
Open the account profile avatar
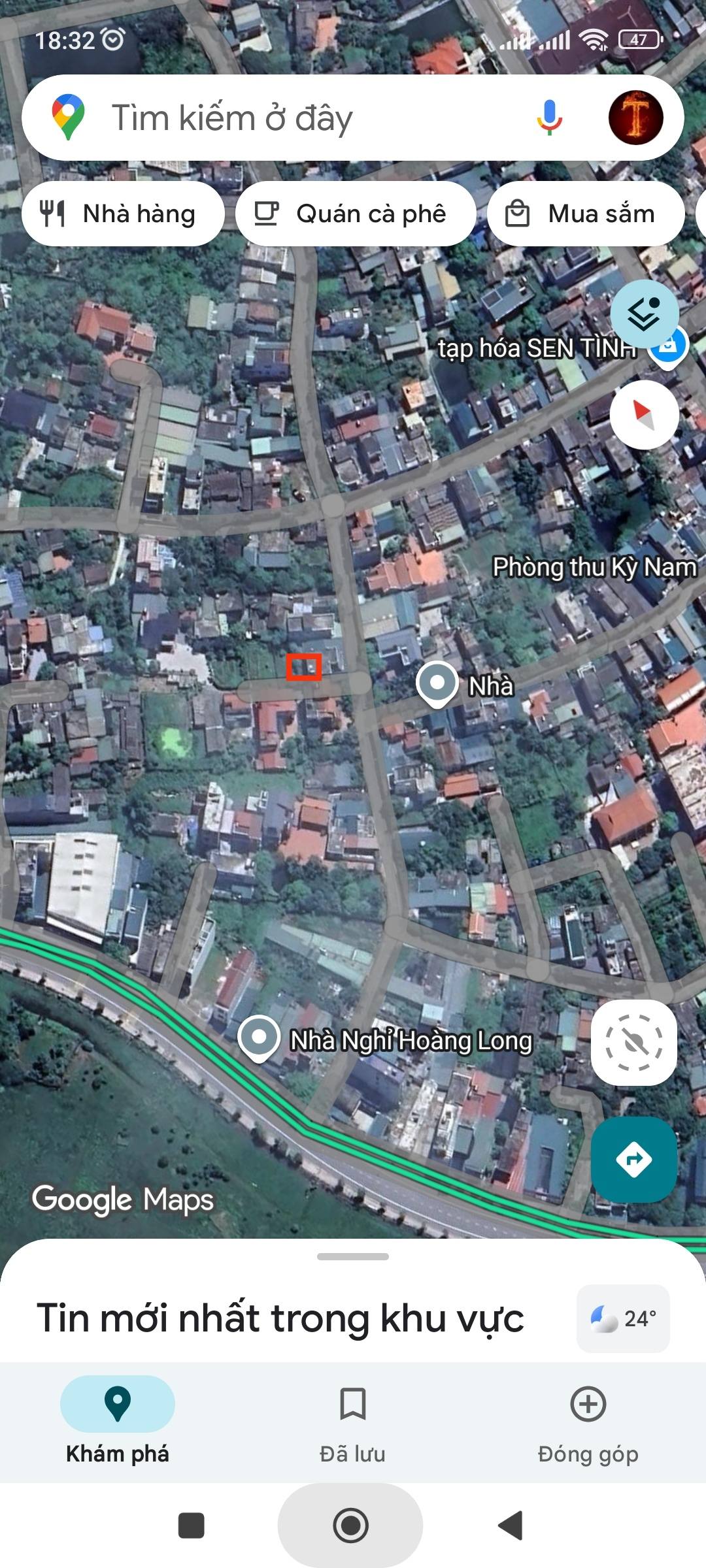pyautogui.click(x=635, y=118)
